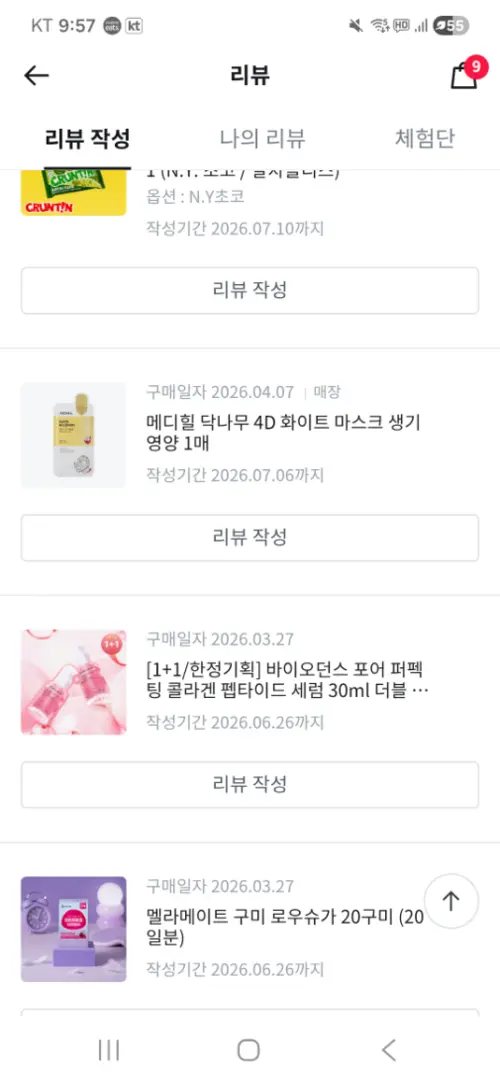Screen dimensions: 500x1083
Task: Tap 리뷰 작성 for 메디힐 닥나무 마스크
Action: tap(250, 537)
